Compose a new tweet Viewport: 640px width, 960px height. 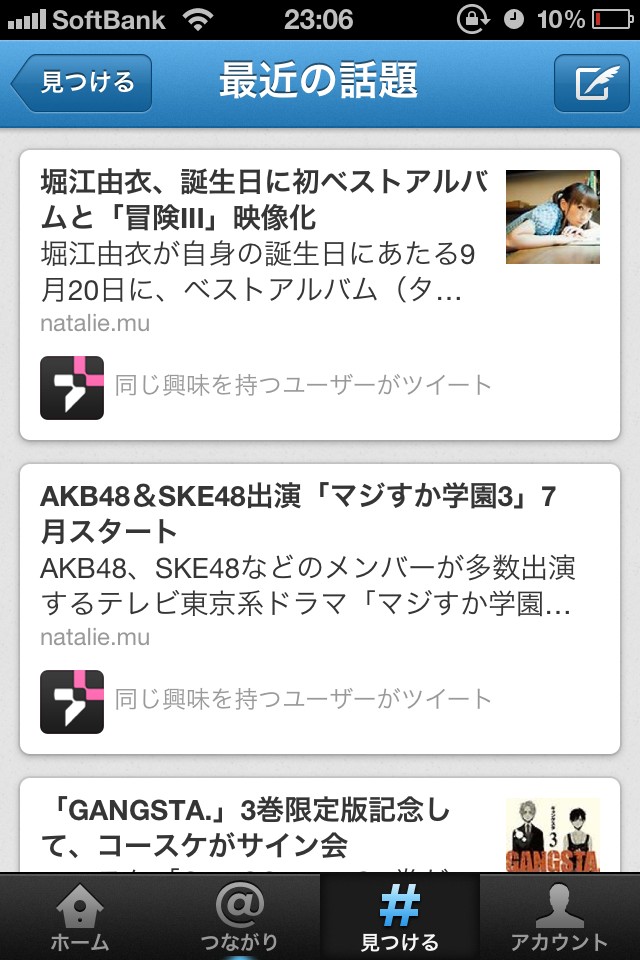(x=591, y=83)
